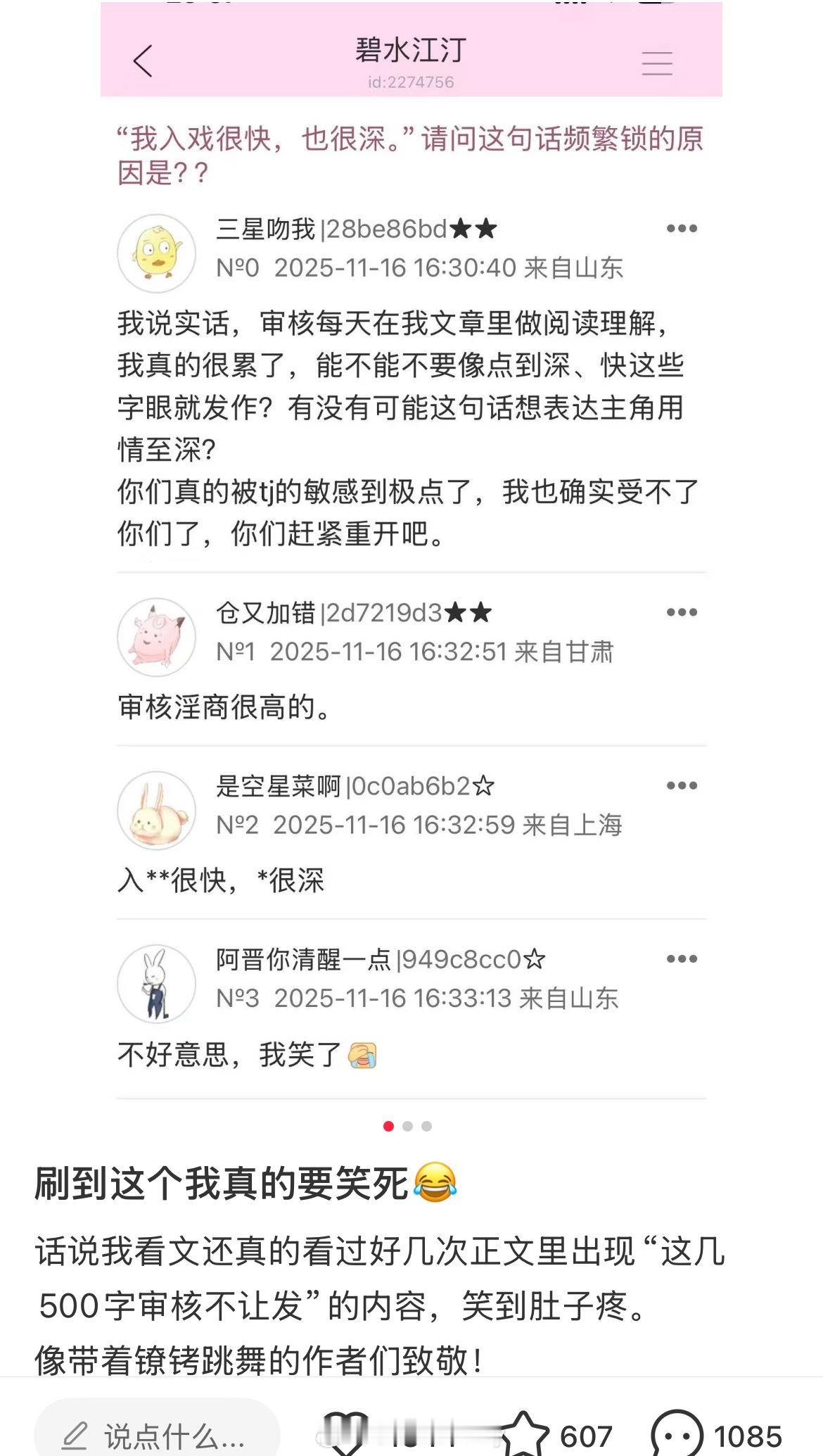Tap 三星吻我's chick avatar
823x1456 pixels.
[156, 253]
